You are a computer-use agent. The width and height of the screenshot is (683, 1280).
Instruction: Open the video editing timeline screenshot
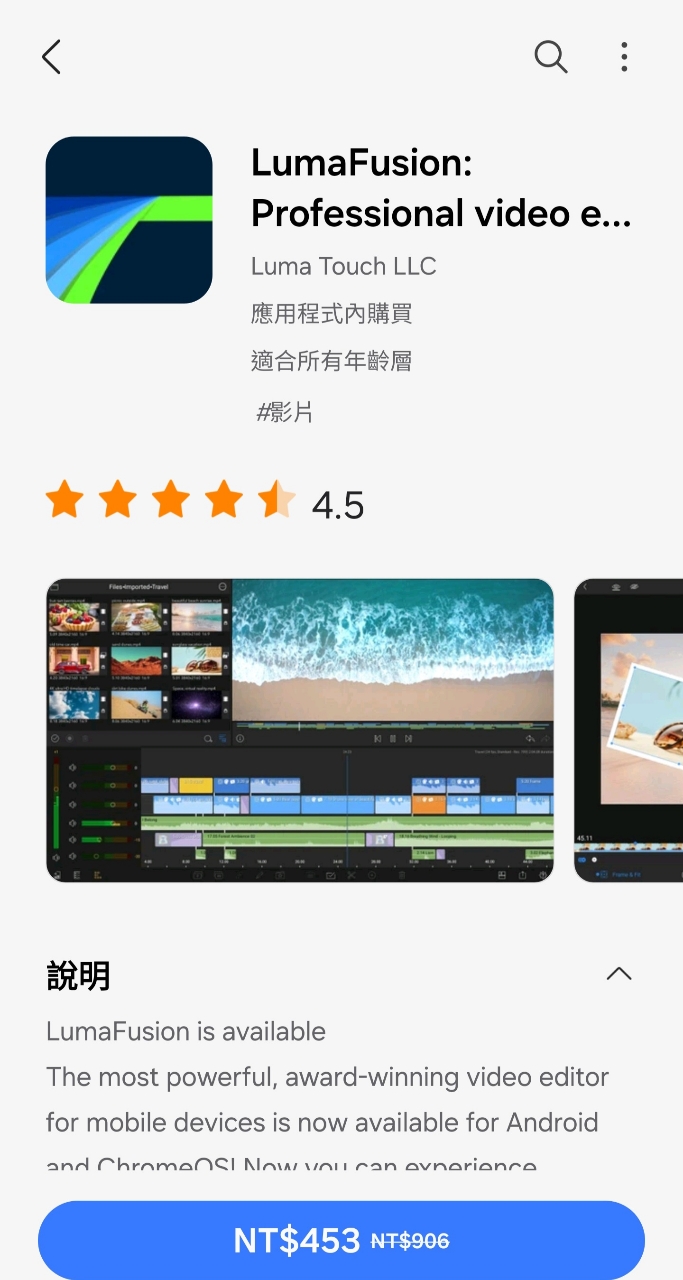(300, 730)
